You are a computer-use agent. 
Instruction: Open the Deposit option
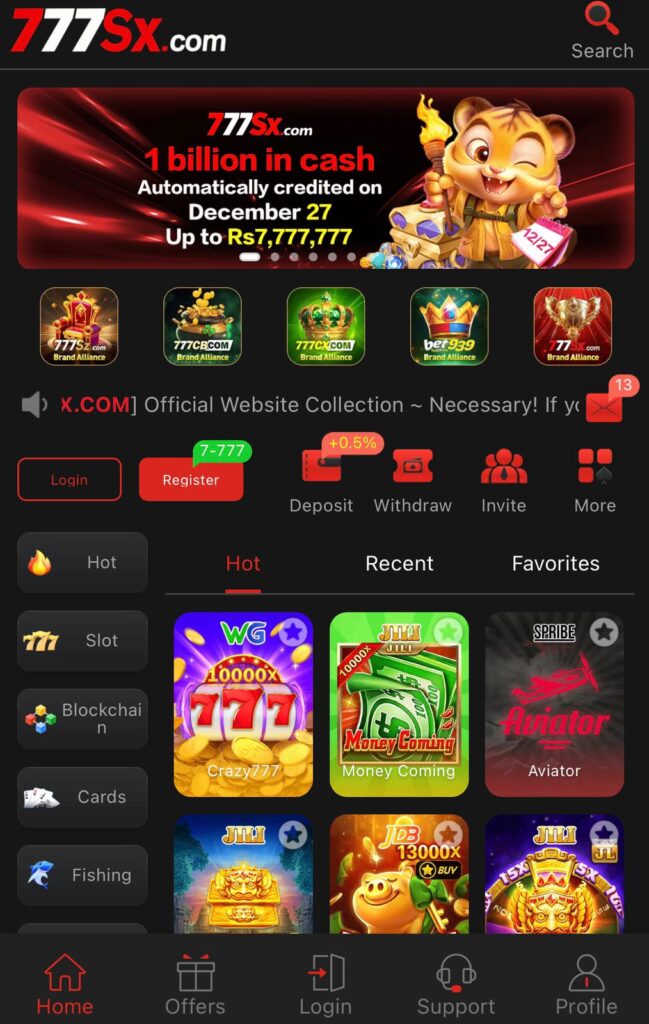tap(321, 480)
